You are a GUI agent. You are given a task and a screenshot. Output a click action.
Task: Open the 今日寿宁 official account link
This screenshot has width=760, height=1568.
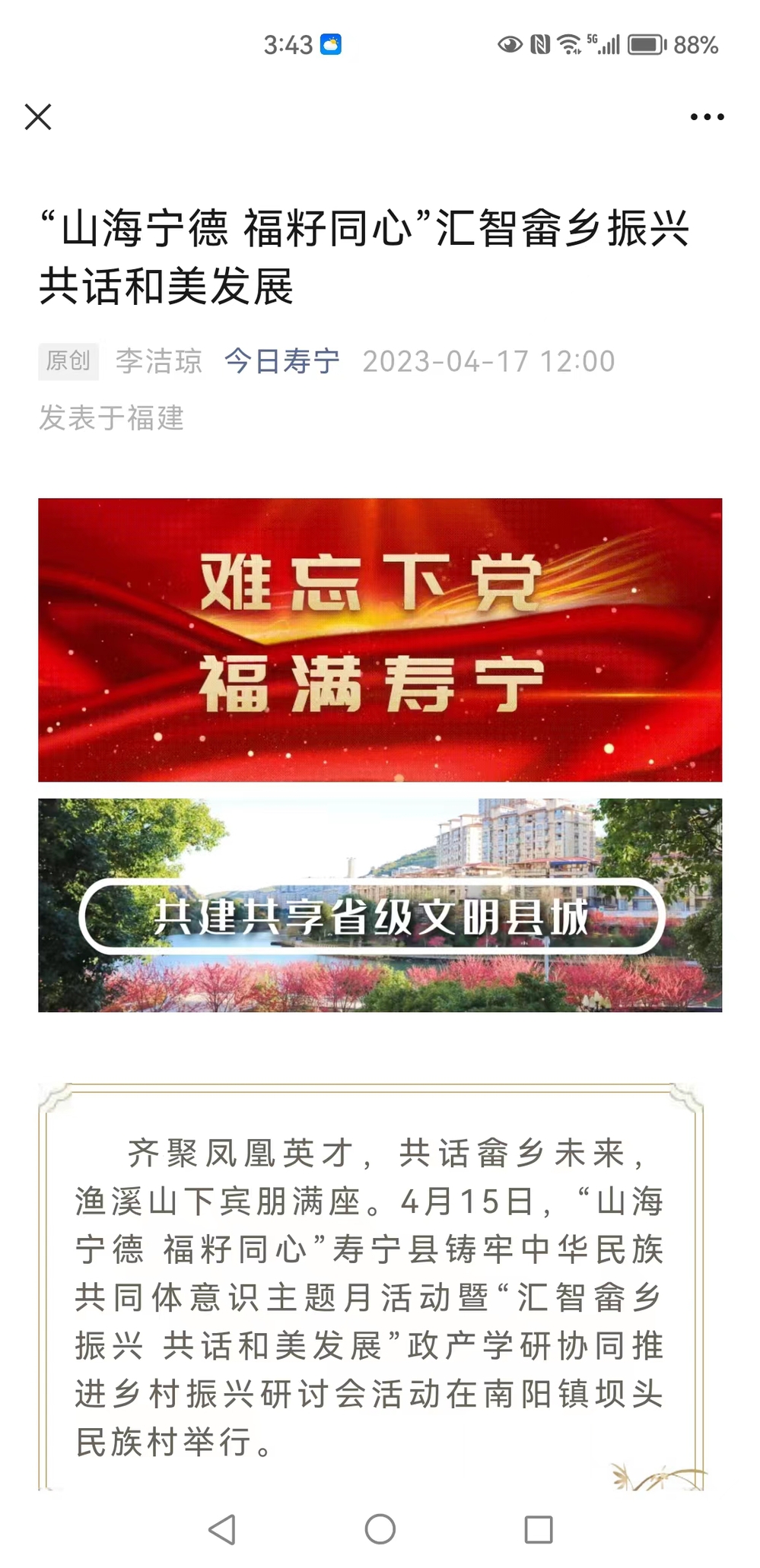point(282,361)
